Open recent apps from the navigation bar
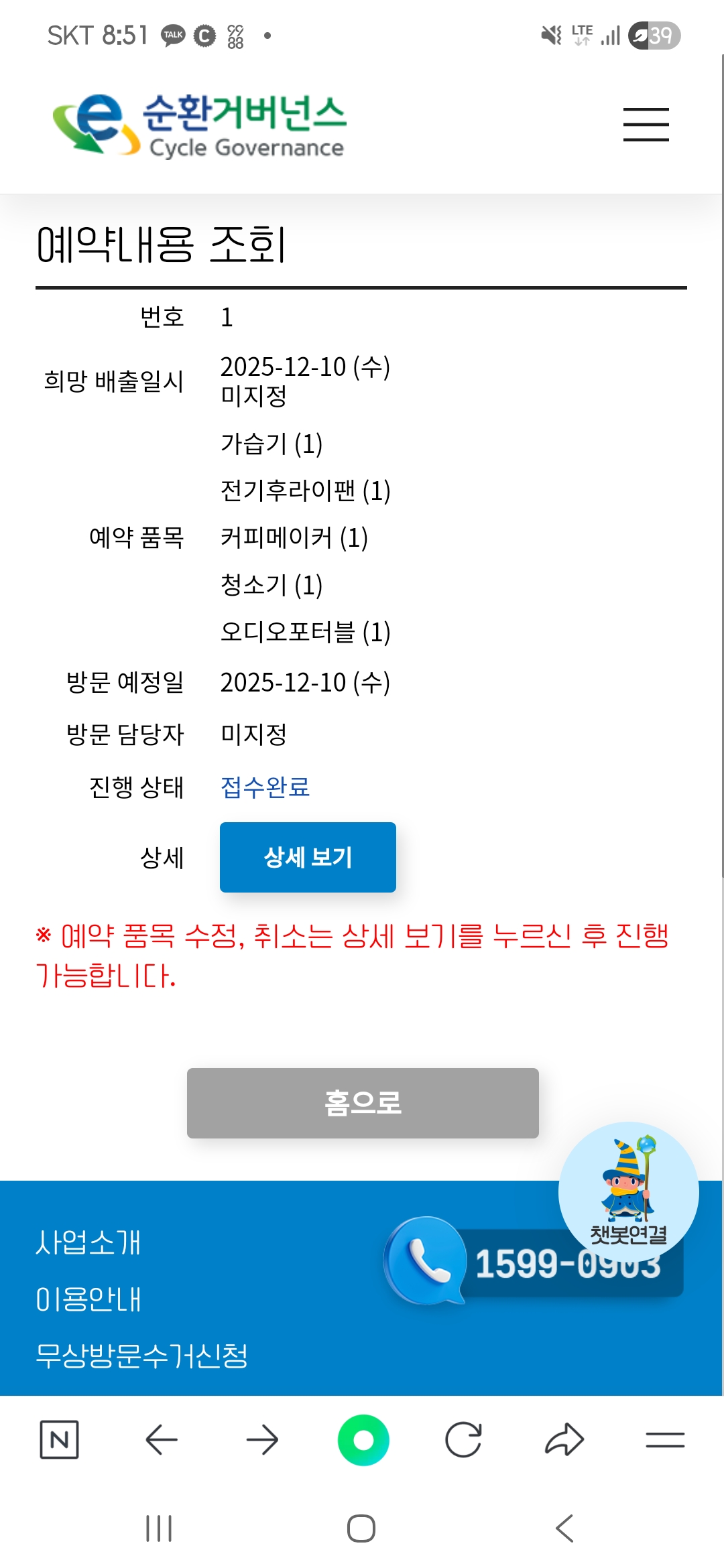Image resolution: width=724 pixels, height=1568 pixels. tap(159, 1528)
